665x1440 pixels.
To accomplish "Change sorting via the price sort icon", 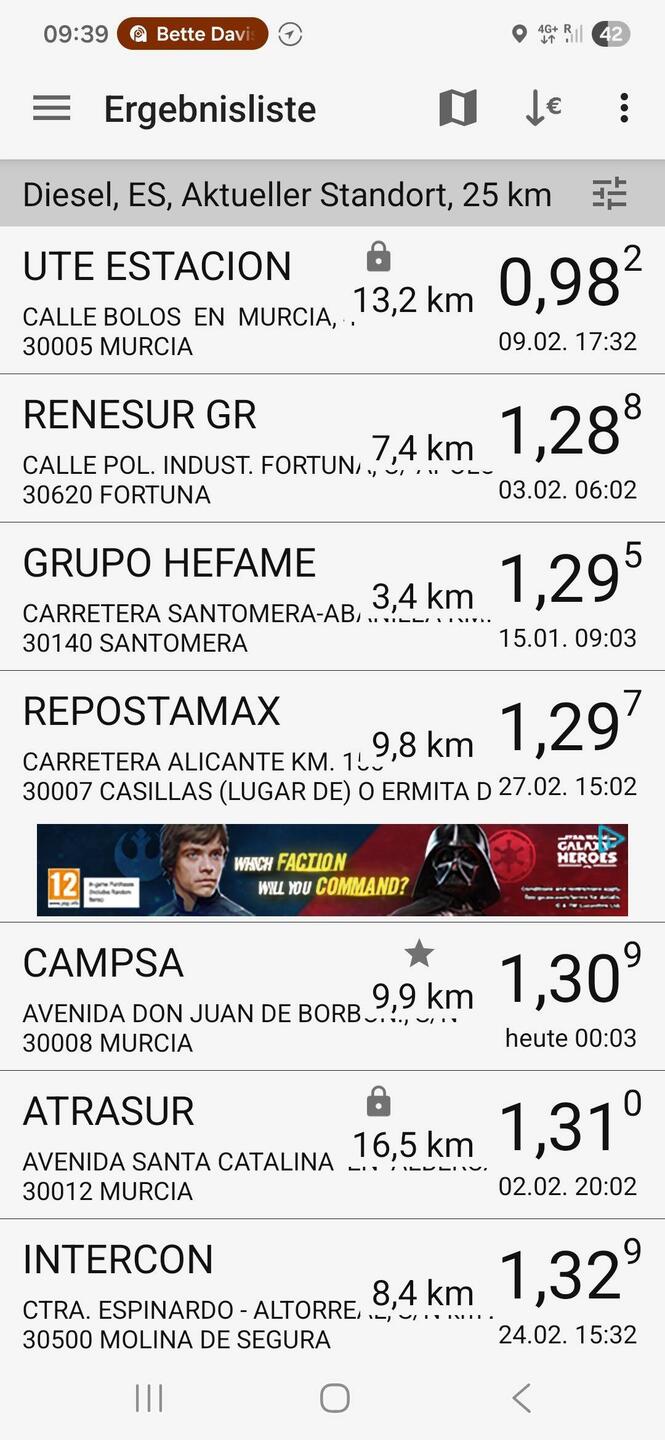I will pos(543,108).
